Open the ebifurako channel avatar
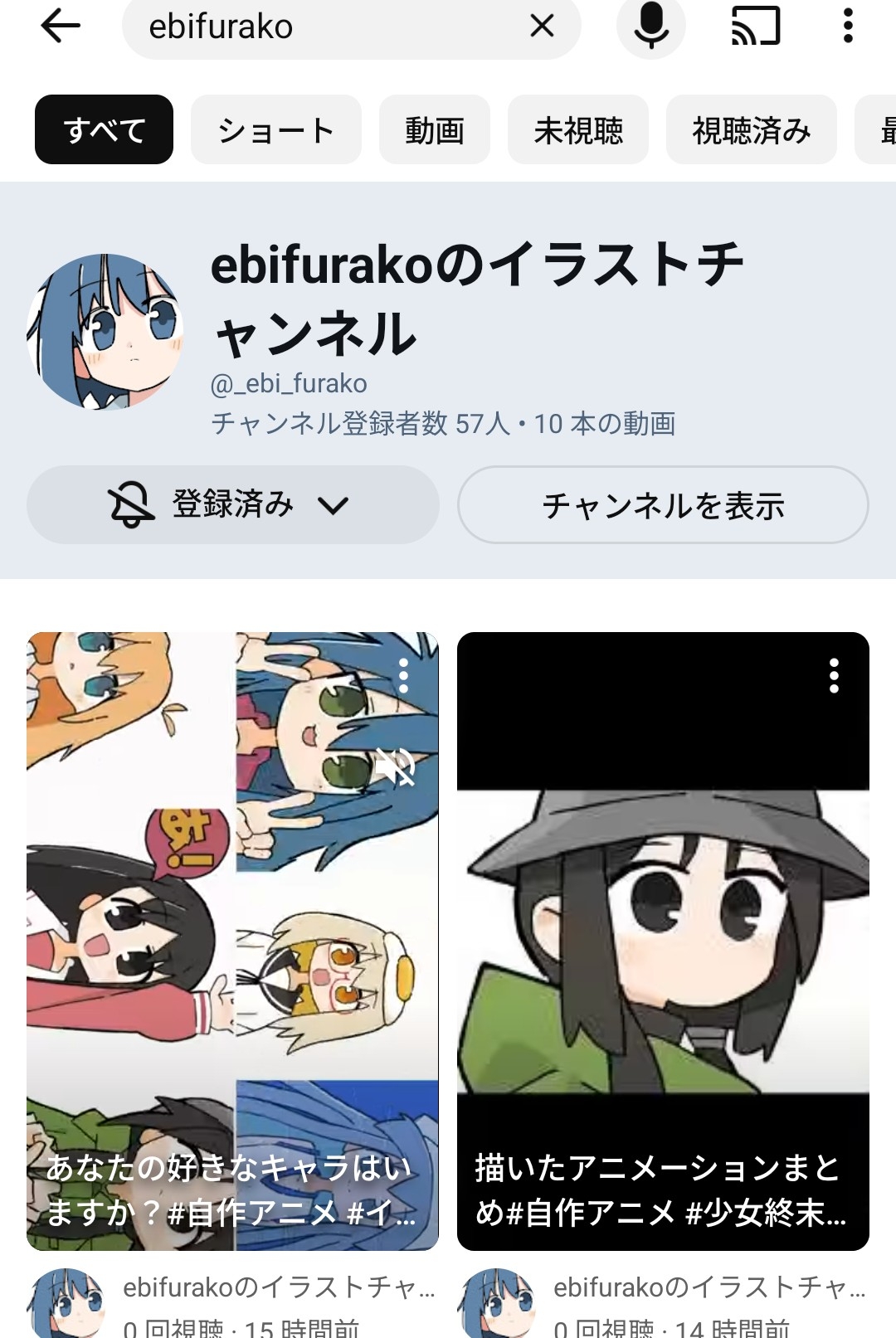This screenshot has width=896, height=1338. tap(105, 332)
